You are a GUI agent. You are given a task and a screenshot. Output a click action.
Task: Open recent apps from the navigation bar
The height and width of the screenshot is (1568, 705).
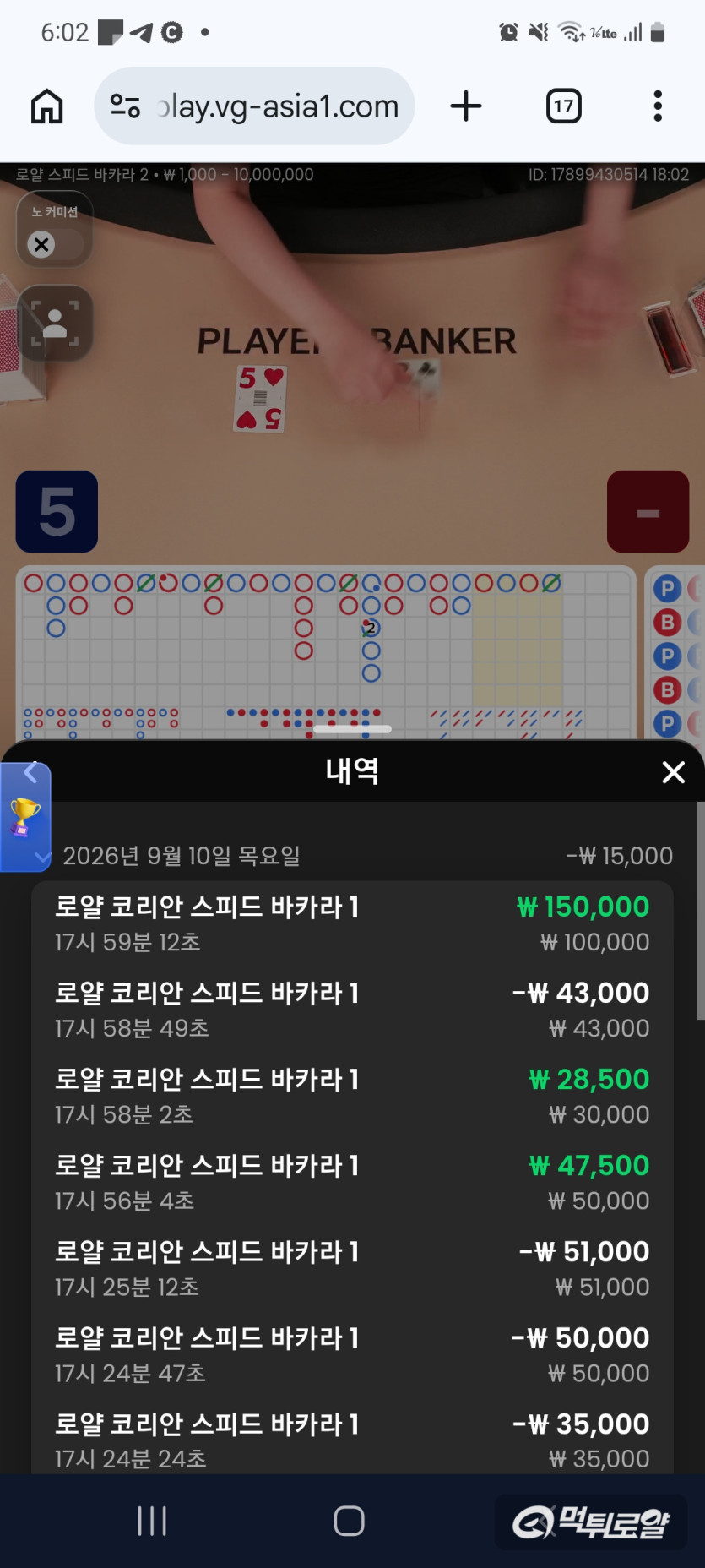pos(152,1521)
